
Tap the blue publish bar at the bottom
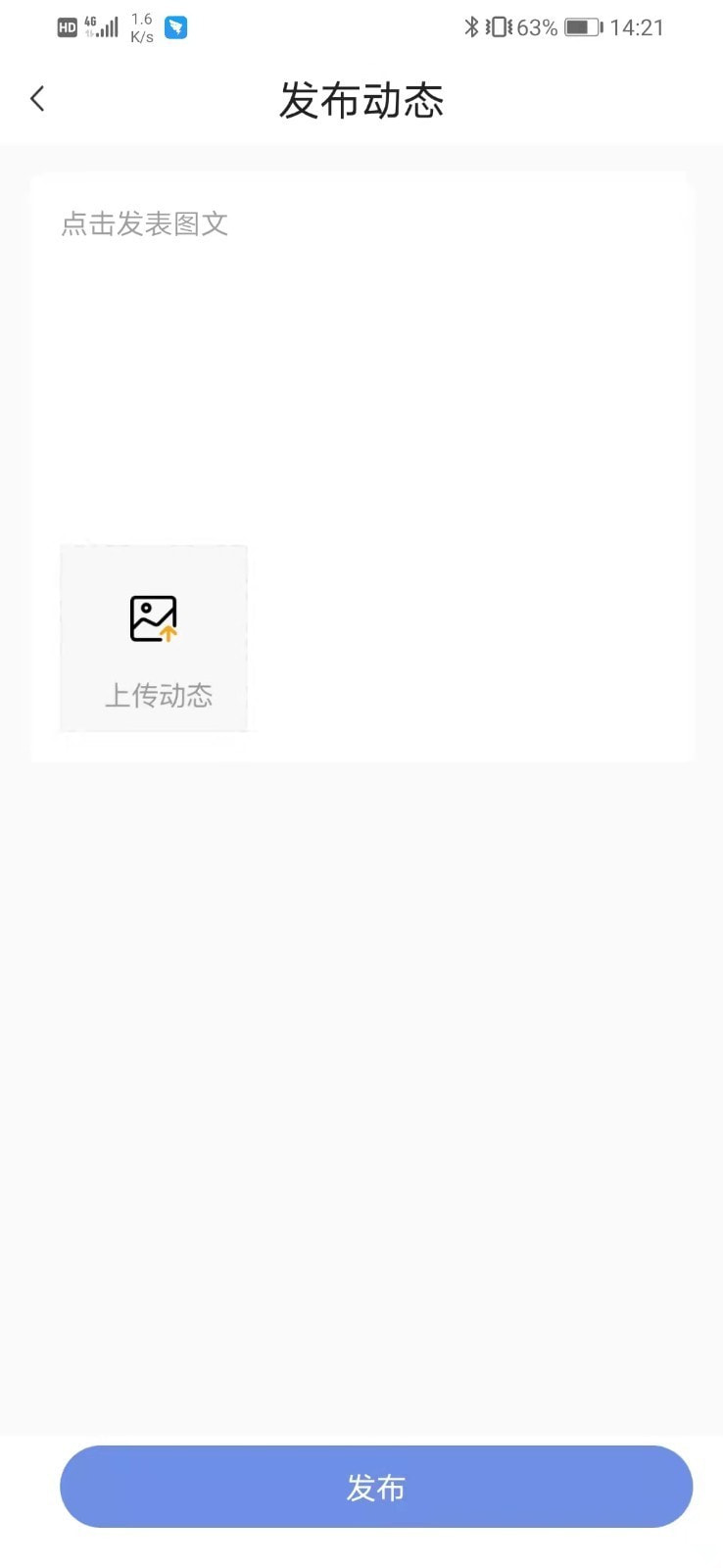[374, 1487]
